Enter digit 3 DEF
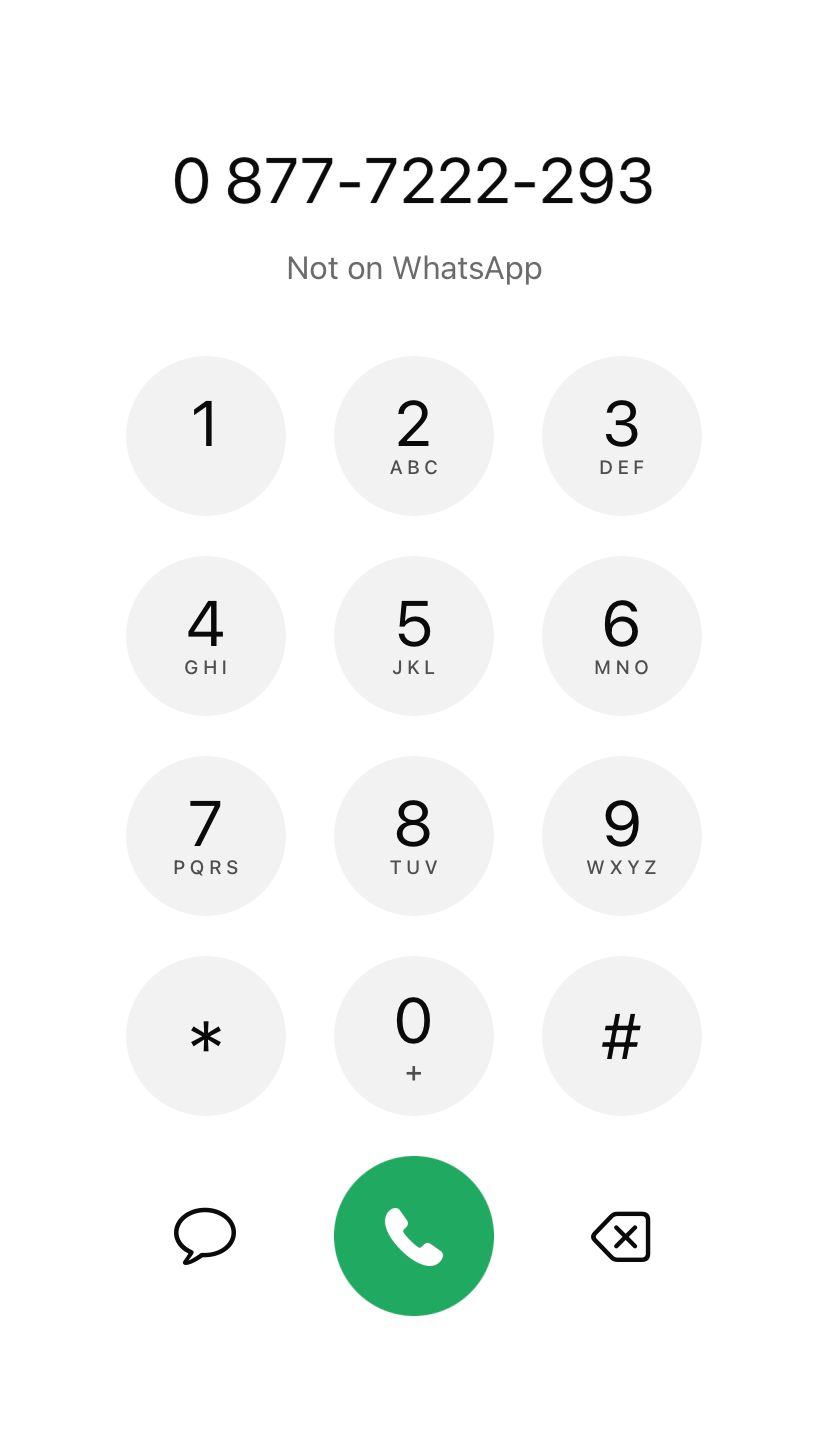828x1440 pixels. [621, 436]
